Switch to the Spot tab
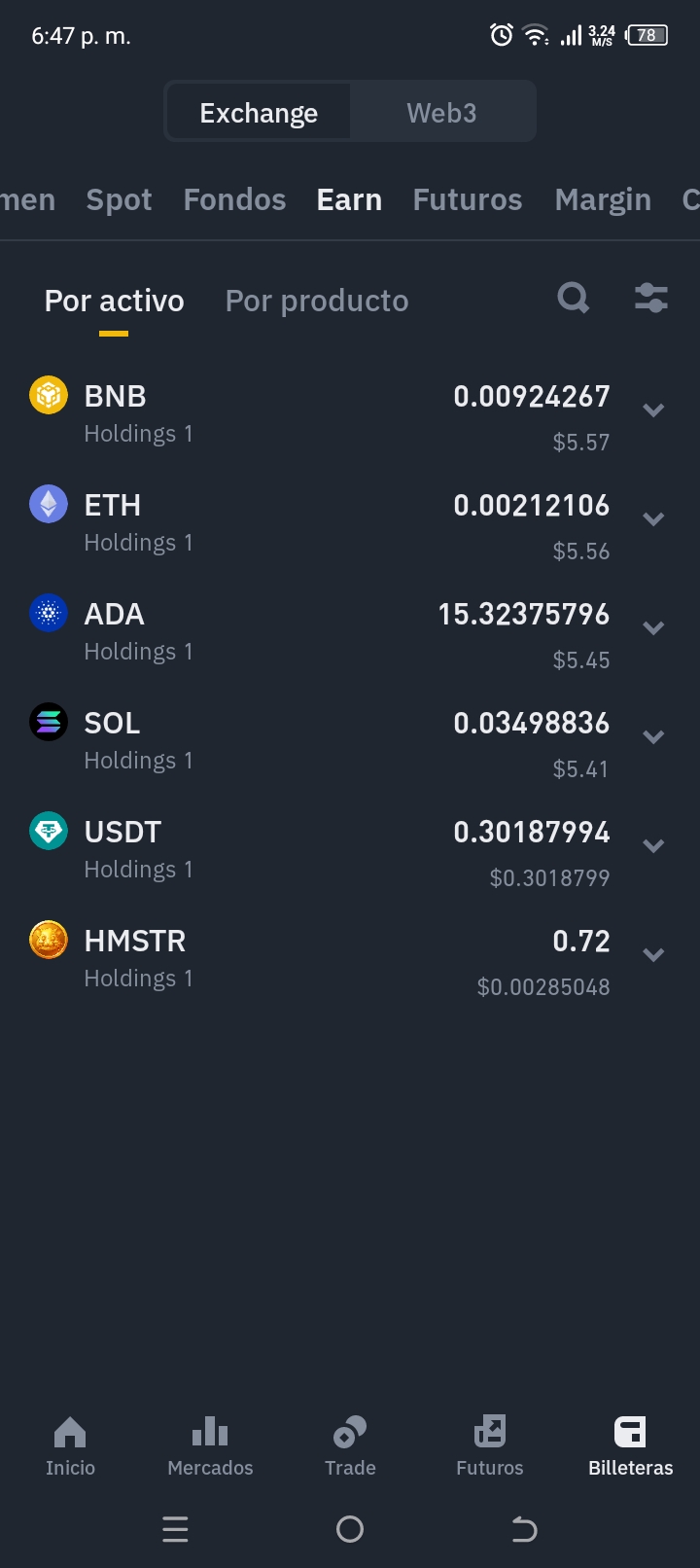This screenshot has width=700, height=1568. pos(119,199)
